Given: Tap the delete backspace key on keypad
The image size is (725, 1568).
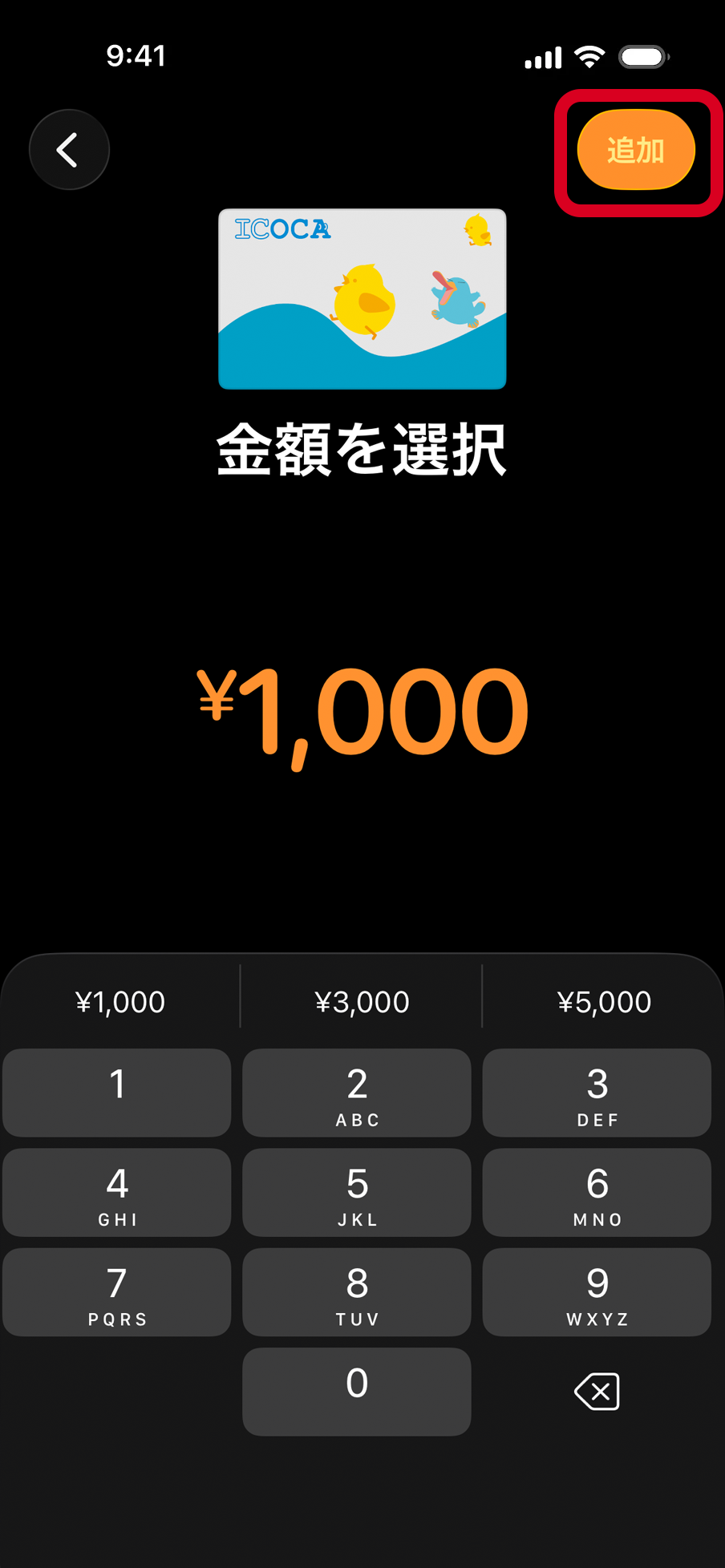Looking at the screenshot, I should coord(597,1392).
